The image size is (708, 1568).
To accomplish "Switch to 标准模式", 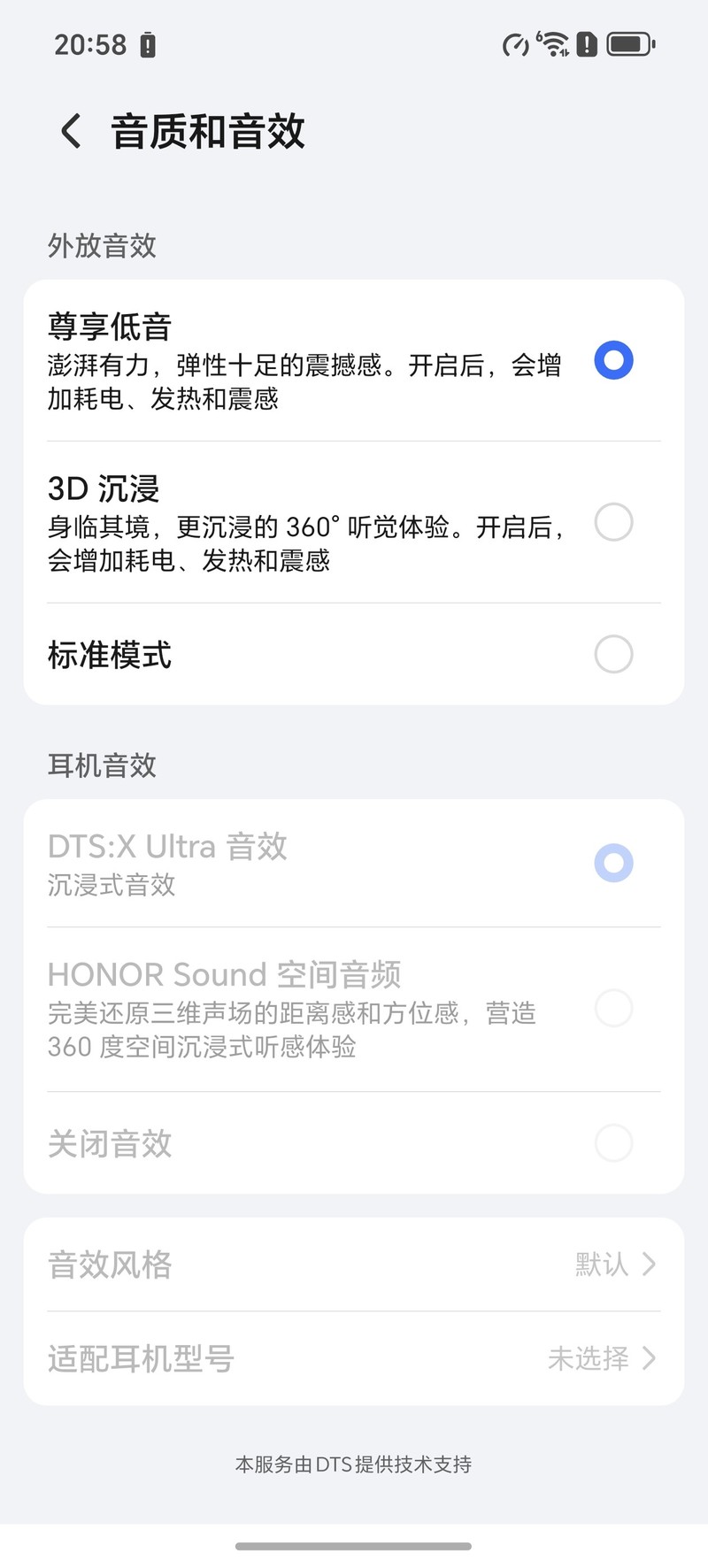I will pos(613,655).
